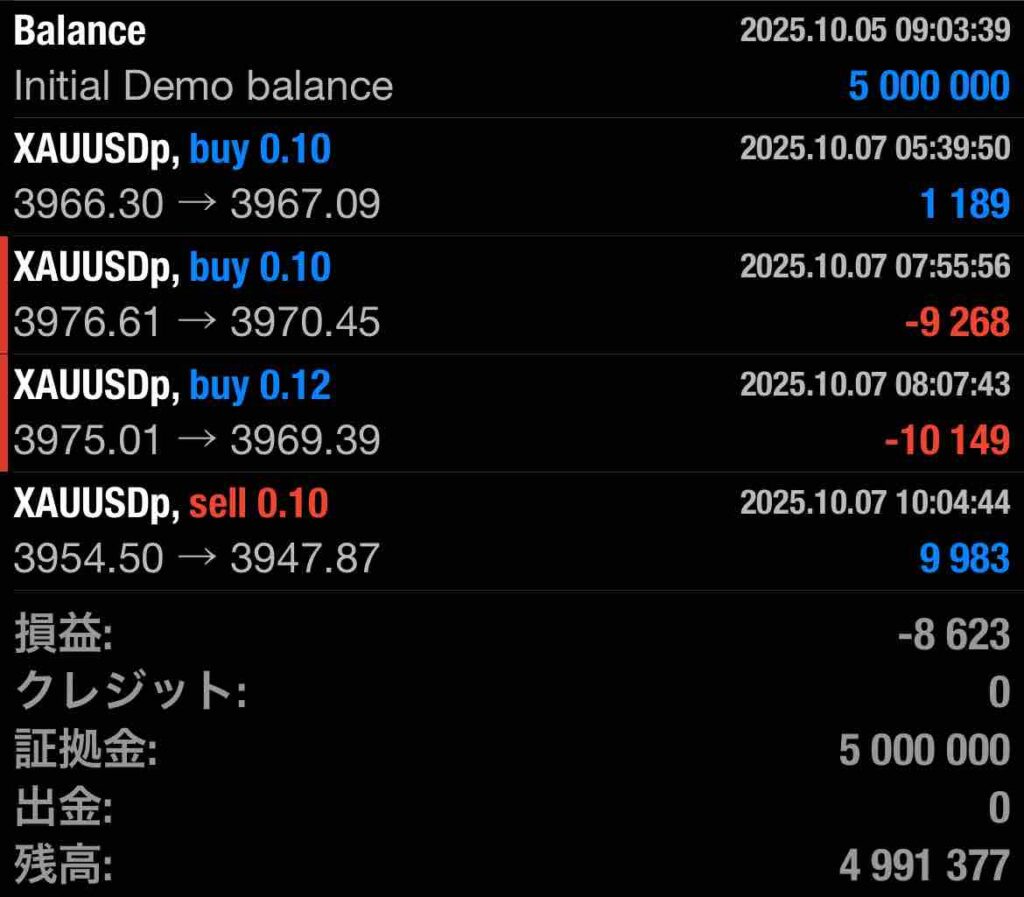Expand the XAUUSDp buy 0.10 trade opened at 3976.61
The width and height of the screenshot is (1024, 897).
(x=512, y=295)
